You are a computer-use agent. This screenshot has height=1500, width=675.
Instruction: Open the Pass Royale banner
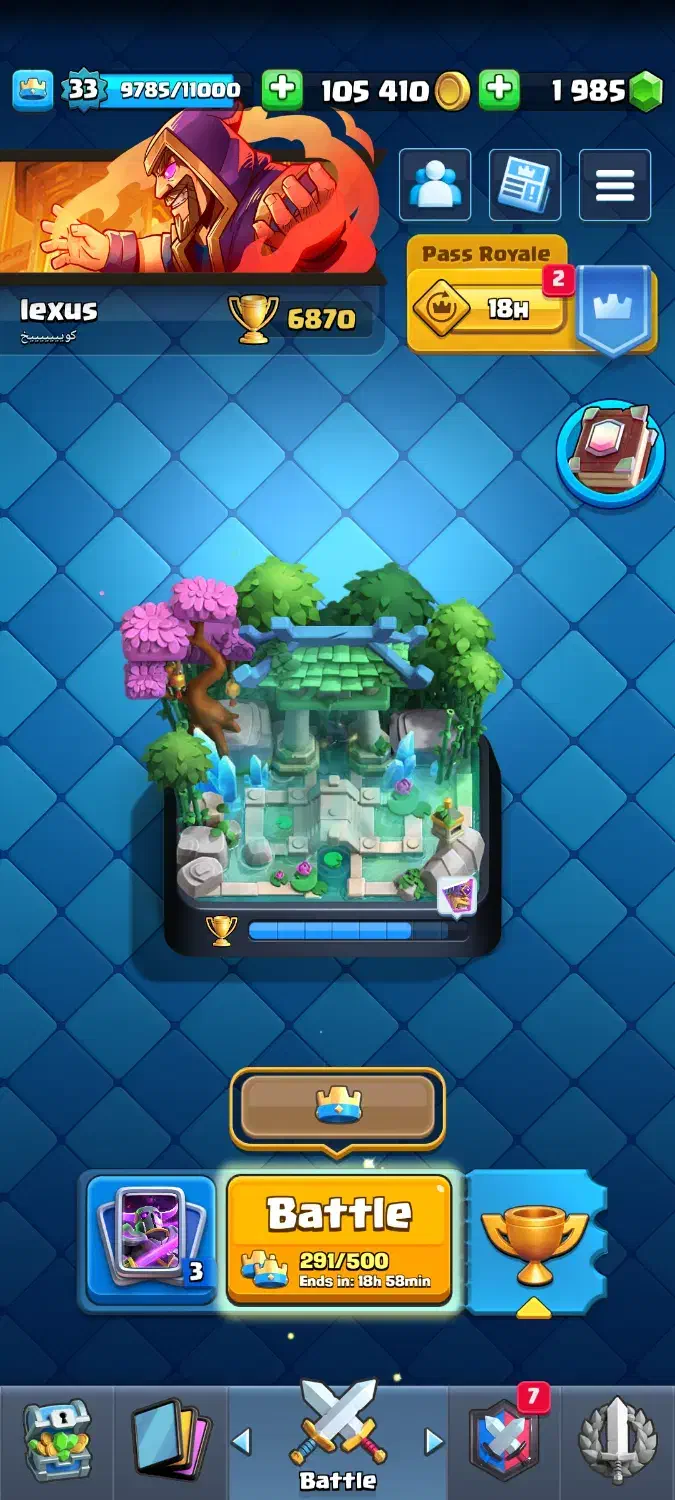point(532,297)
